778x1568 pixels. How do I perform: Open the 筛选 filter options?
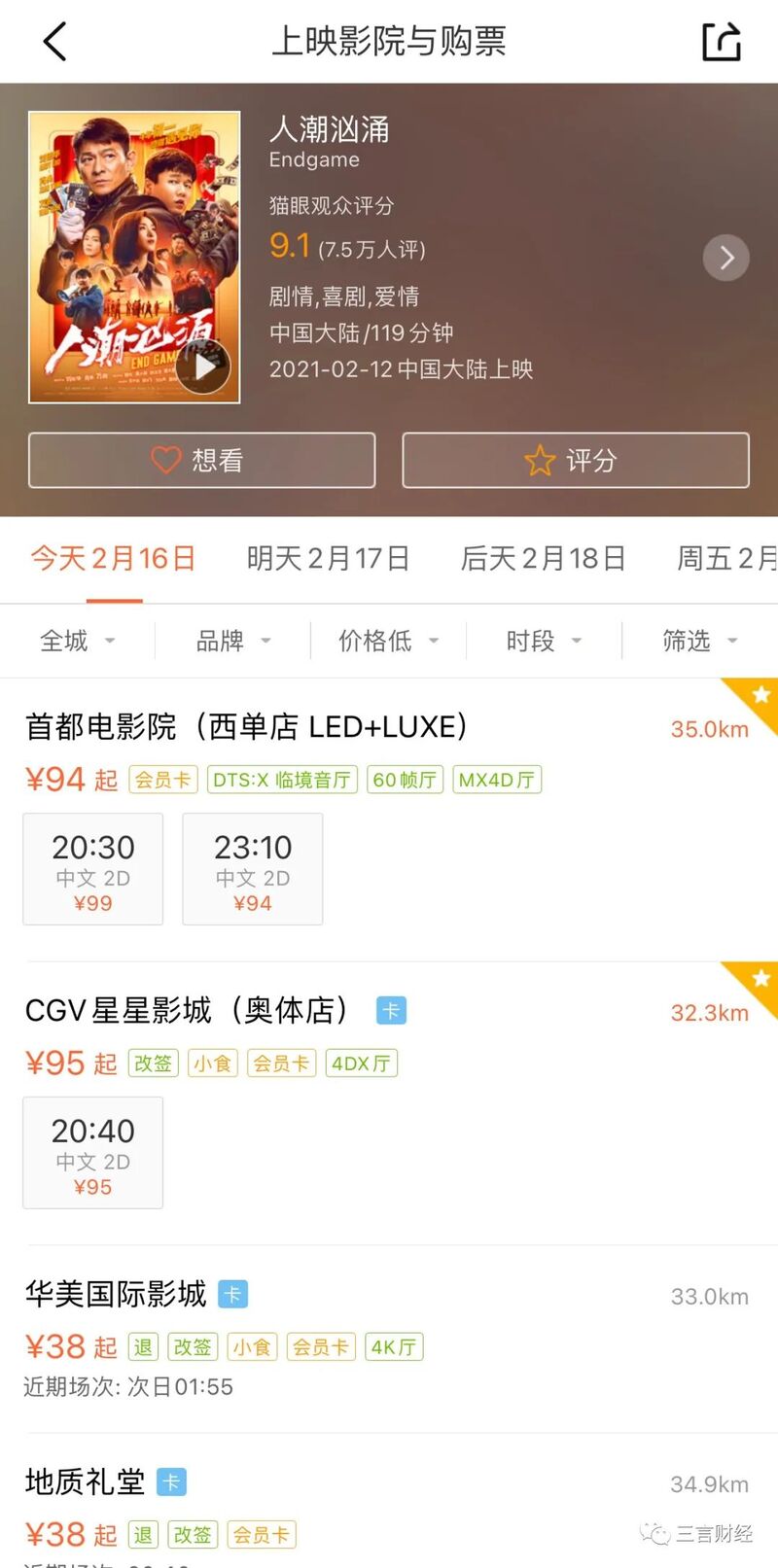tap(699, 641)
